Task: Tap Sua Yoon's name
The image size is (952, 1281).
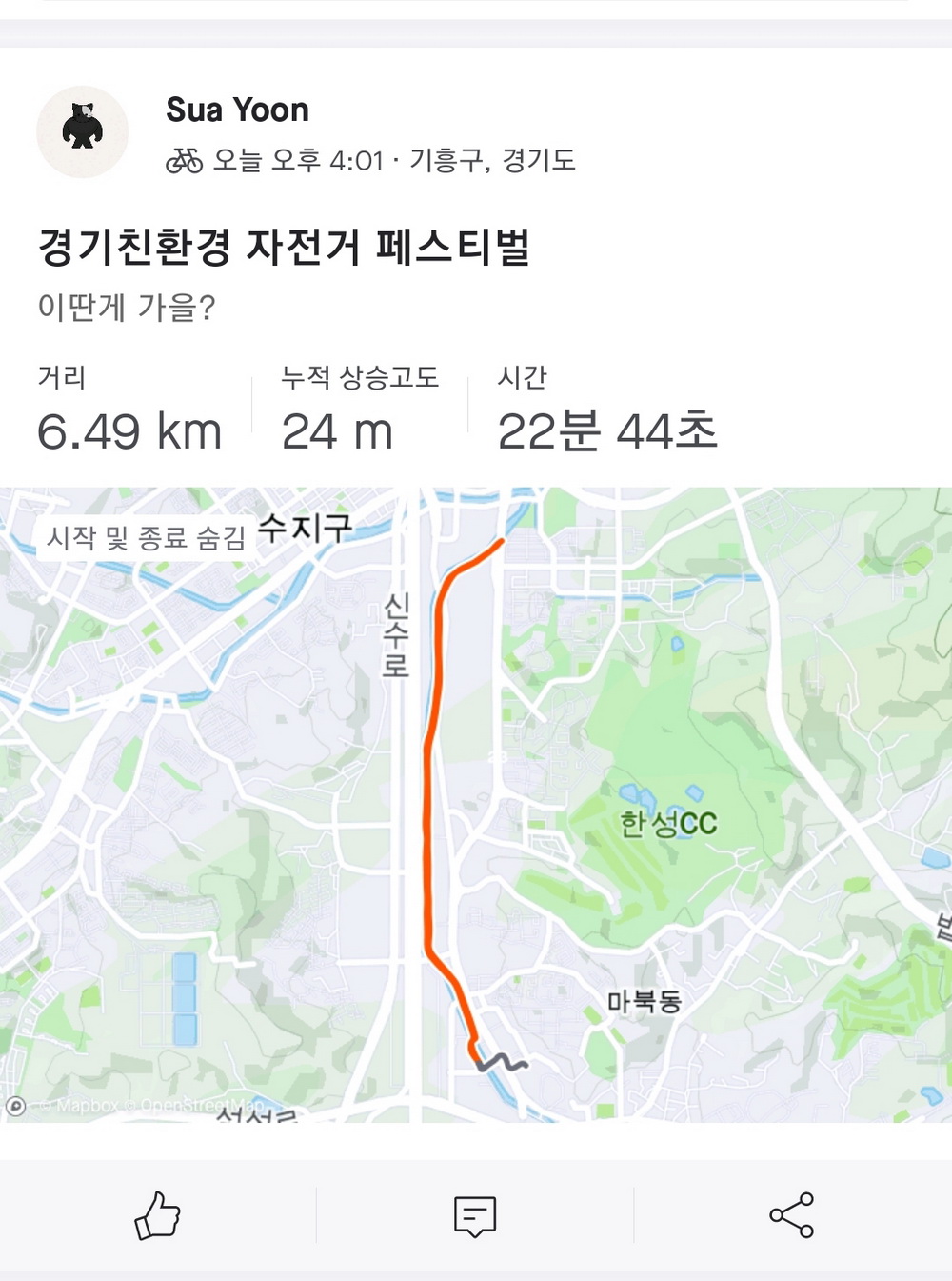Action: (x=237, y=110)
